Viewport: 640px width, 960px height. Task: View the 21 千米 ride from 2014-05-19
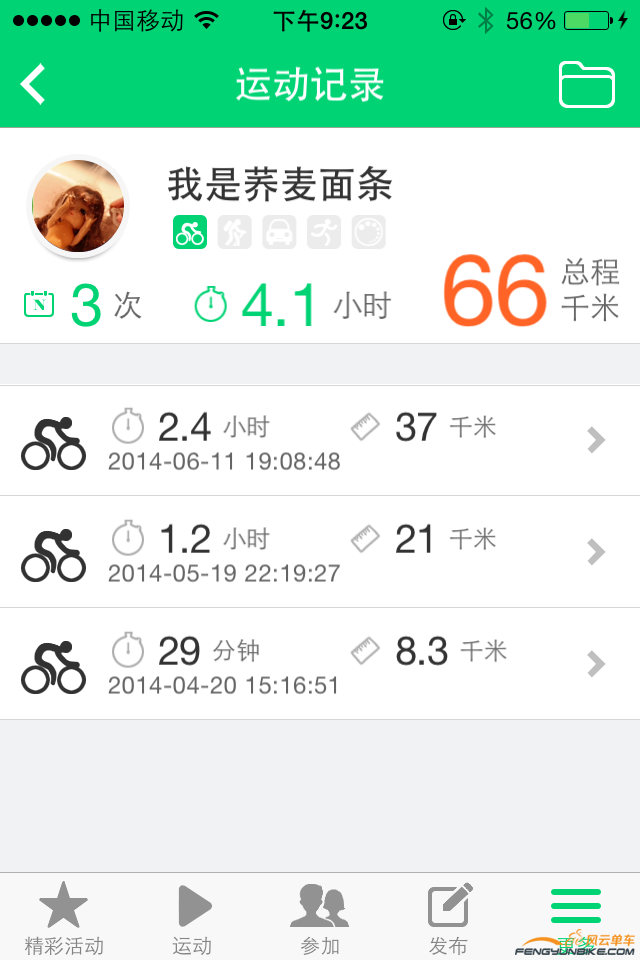320,552
